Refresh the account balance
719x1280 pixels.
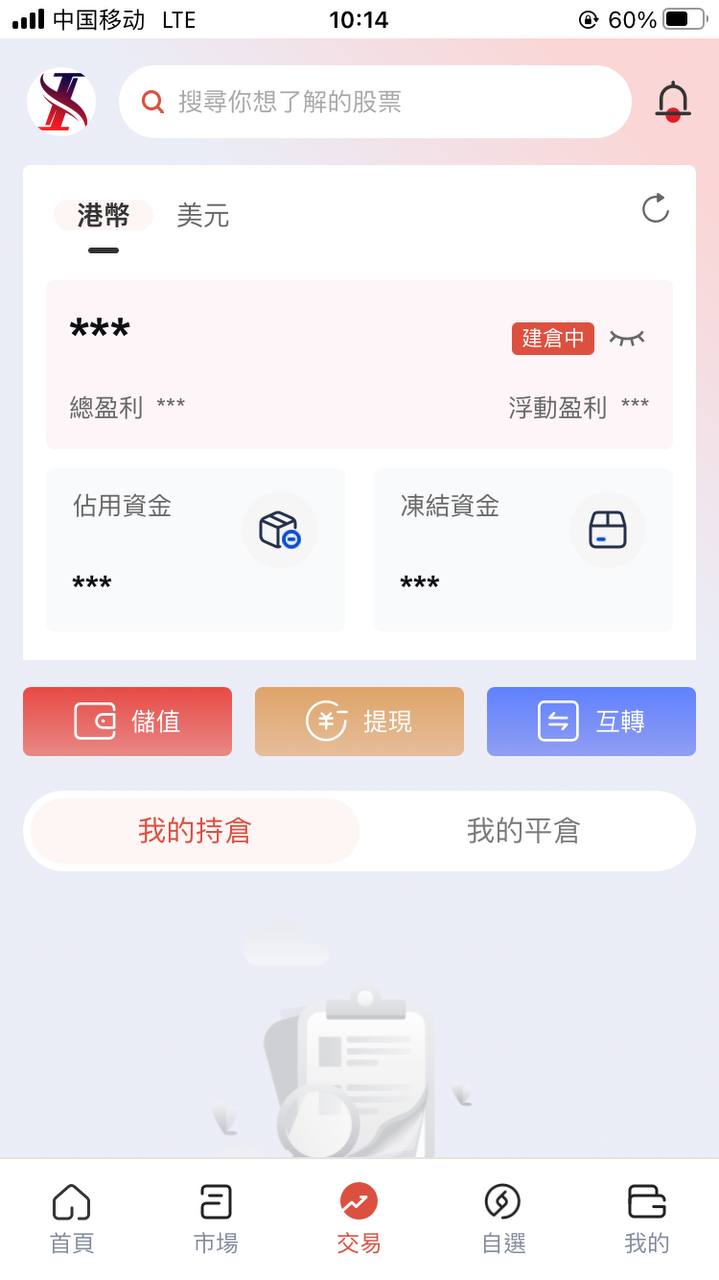655,209
